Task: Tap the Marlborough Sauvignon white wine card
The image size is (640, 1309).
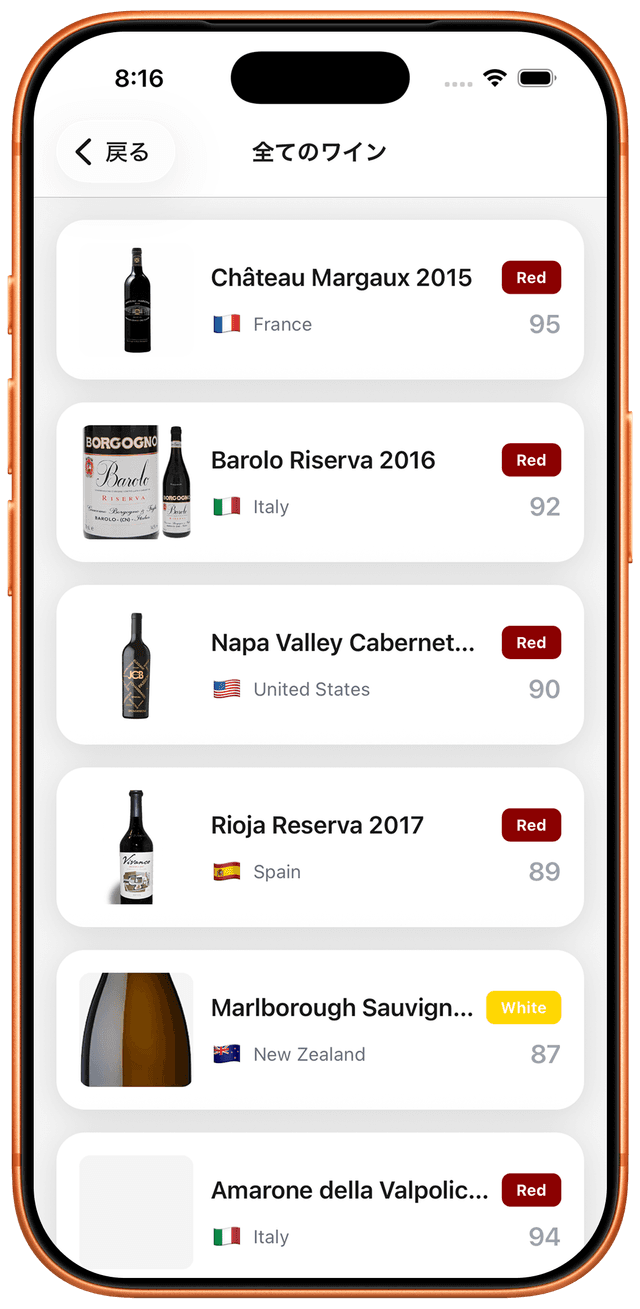Action: click(x=320, y=1029)
